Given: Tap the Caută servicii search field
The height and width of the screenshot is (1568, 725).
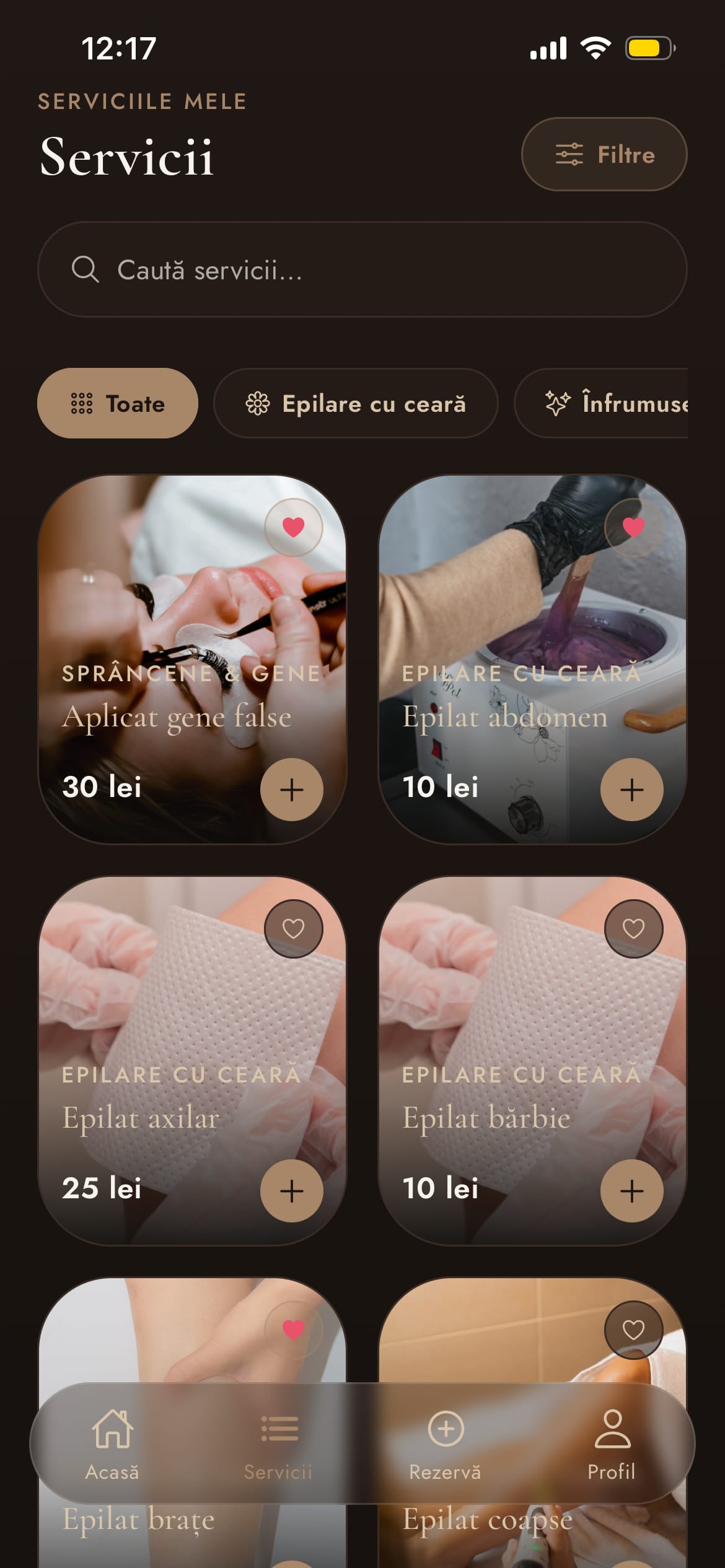Looking at the screenshot, I should (362, 269).
